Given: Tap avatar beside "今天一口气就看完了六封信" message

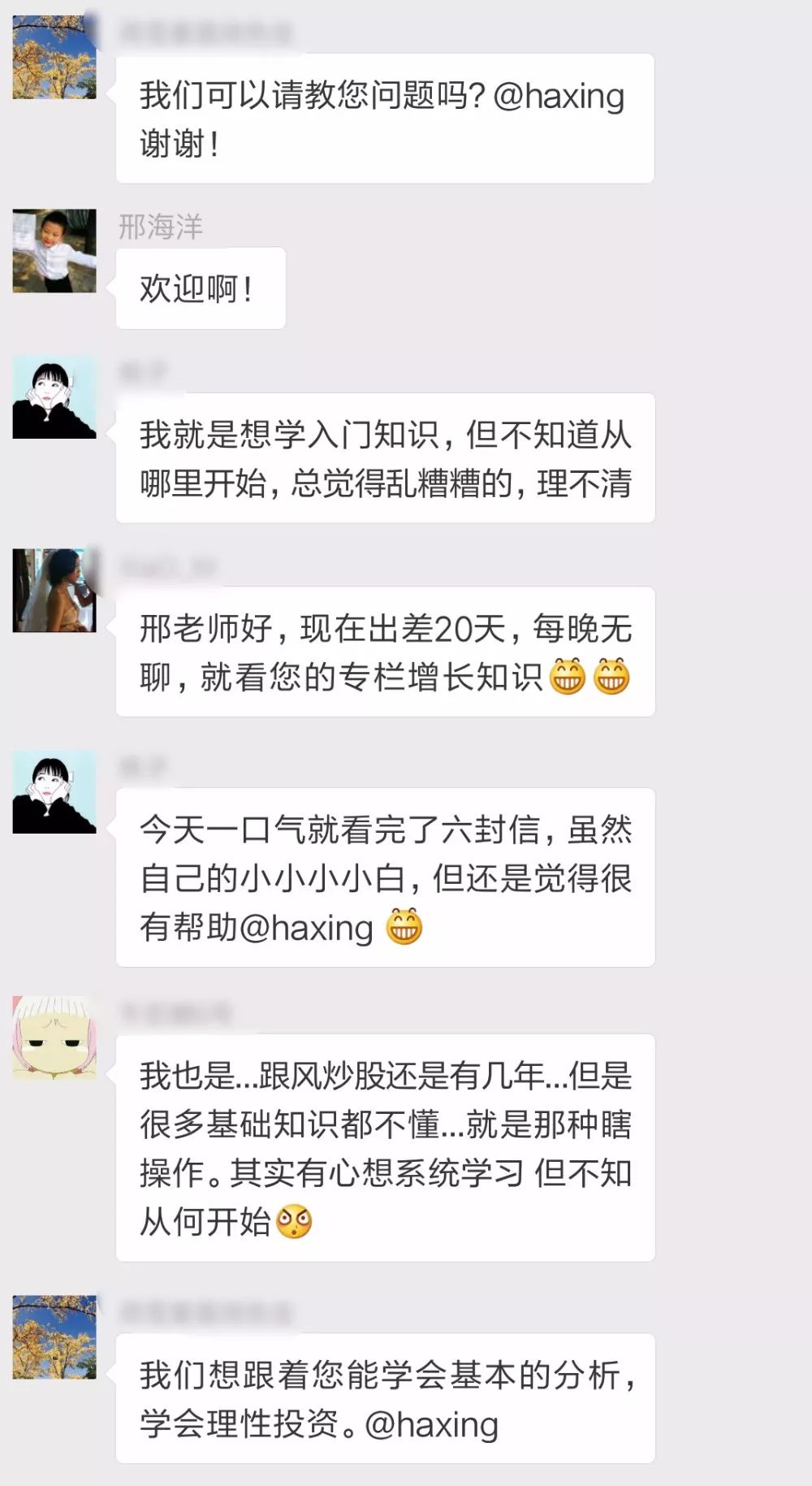Looking at the screenshot, I should [54, 792].
